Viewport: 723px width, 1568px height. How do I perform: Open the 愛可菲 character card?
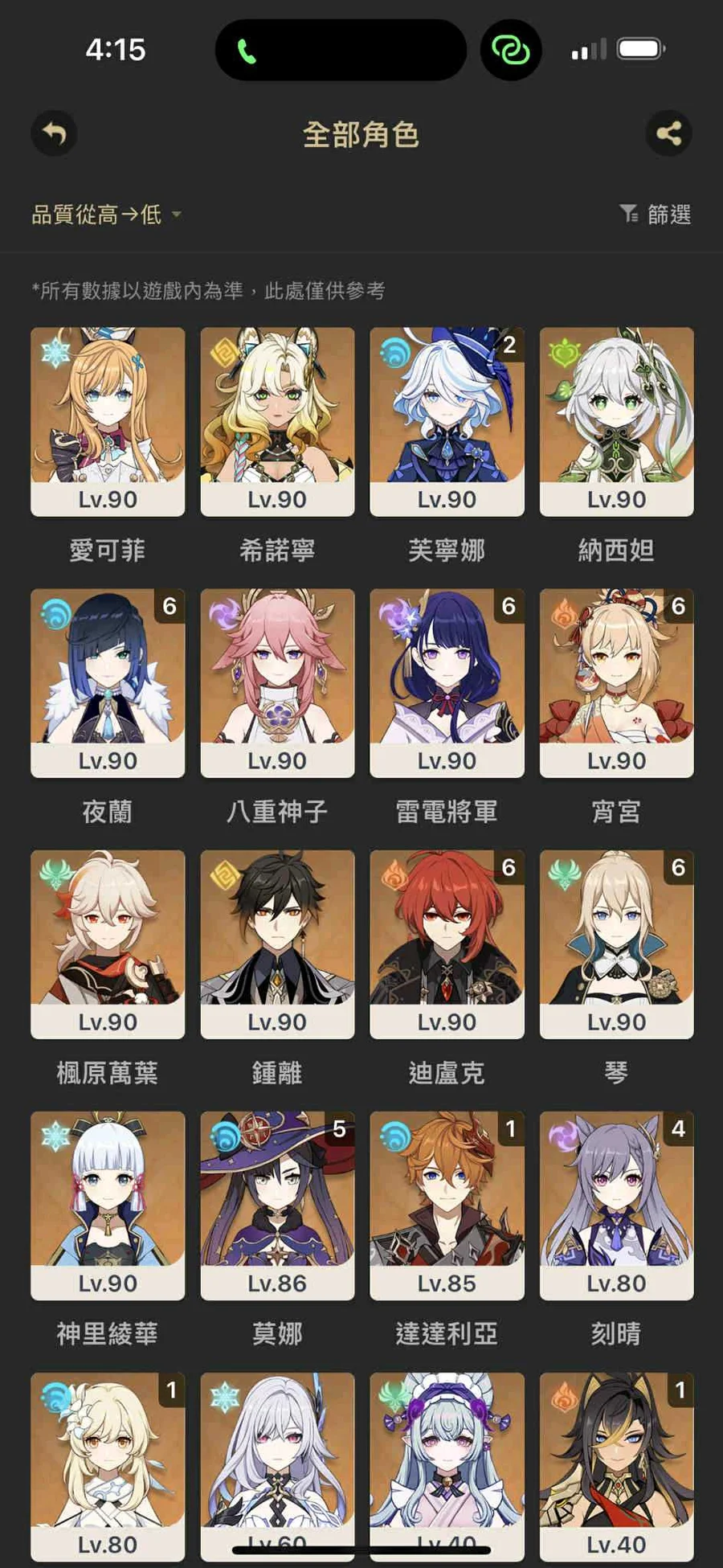tap(108, 421)
